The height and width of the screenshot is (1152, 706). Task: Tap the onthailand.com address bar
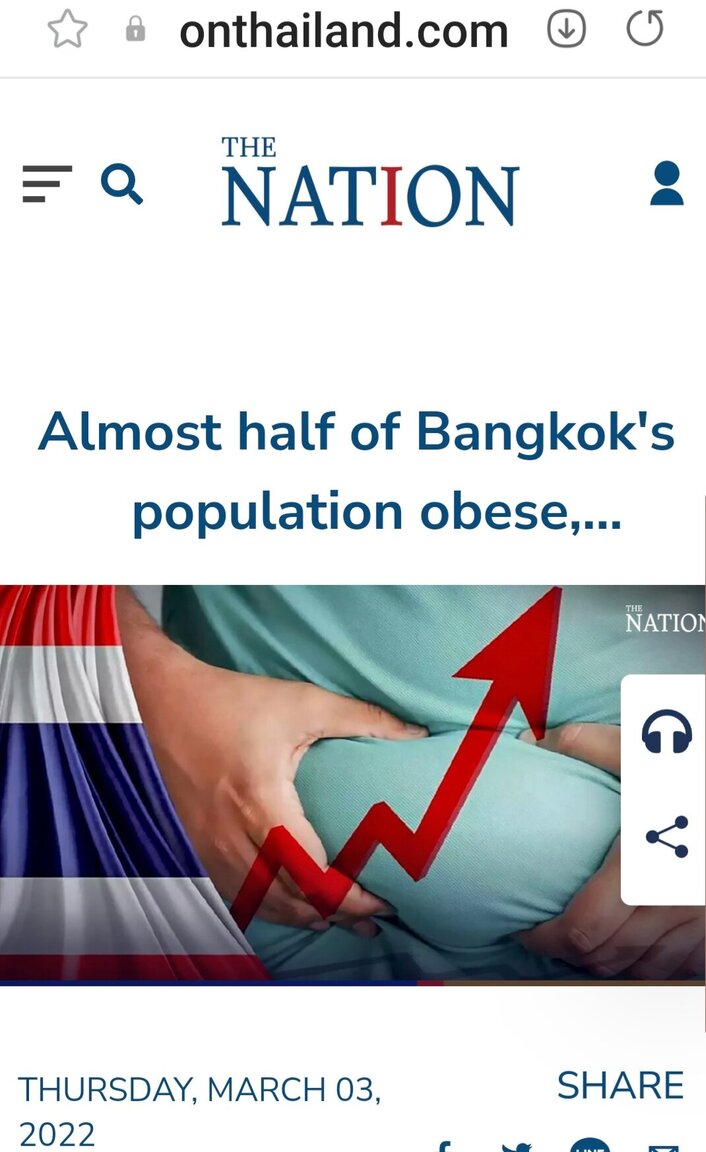point(343,32)
